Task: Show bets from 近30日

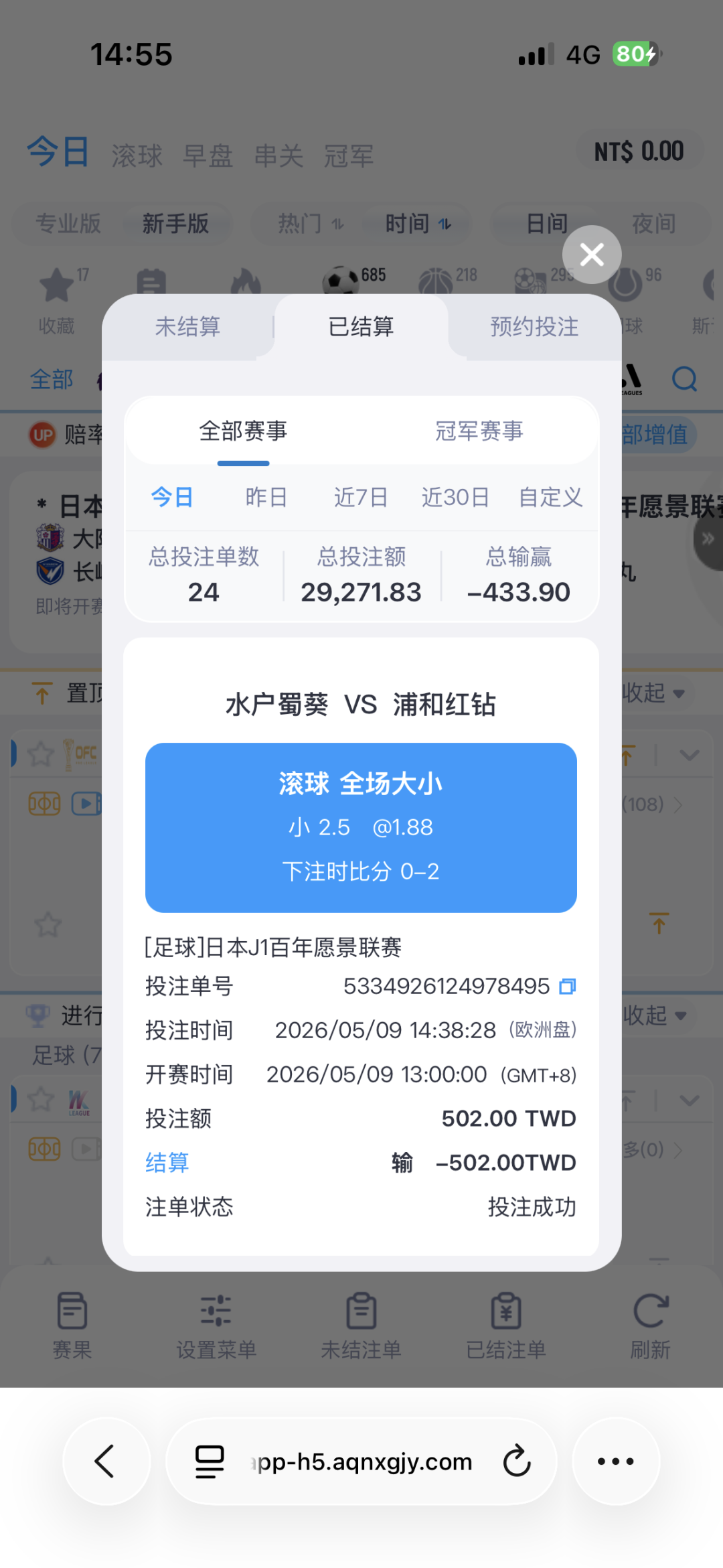Action: pyautogui.click(x=455, y=497)
